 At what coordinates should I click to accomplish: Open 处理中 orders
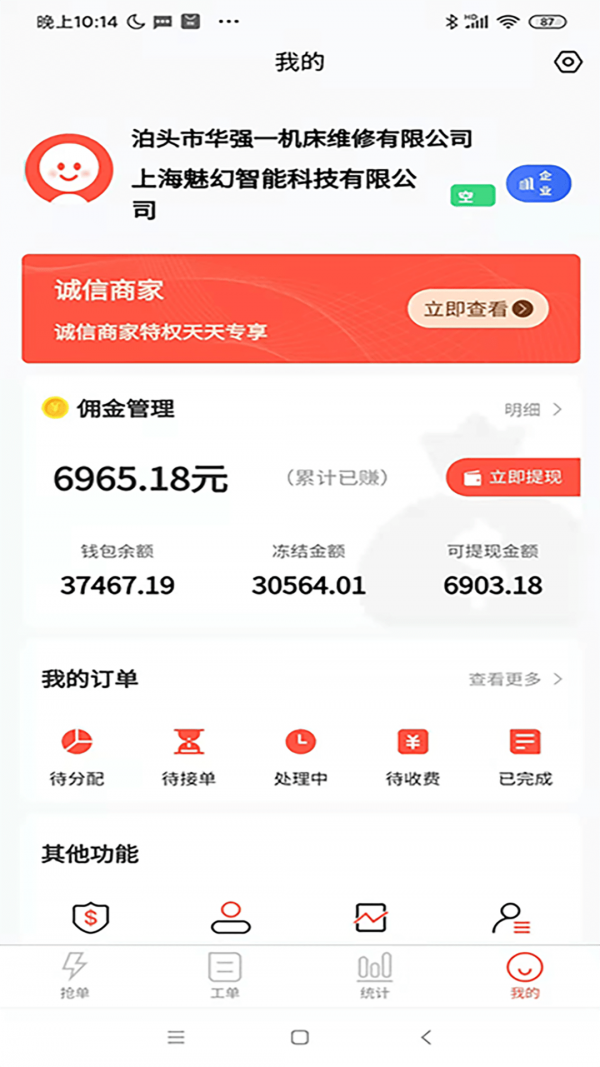tap(300, 755)
